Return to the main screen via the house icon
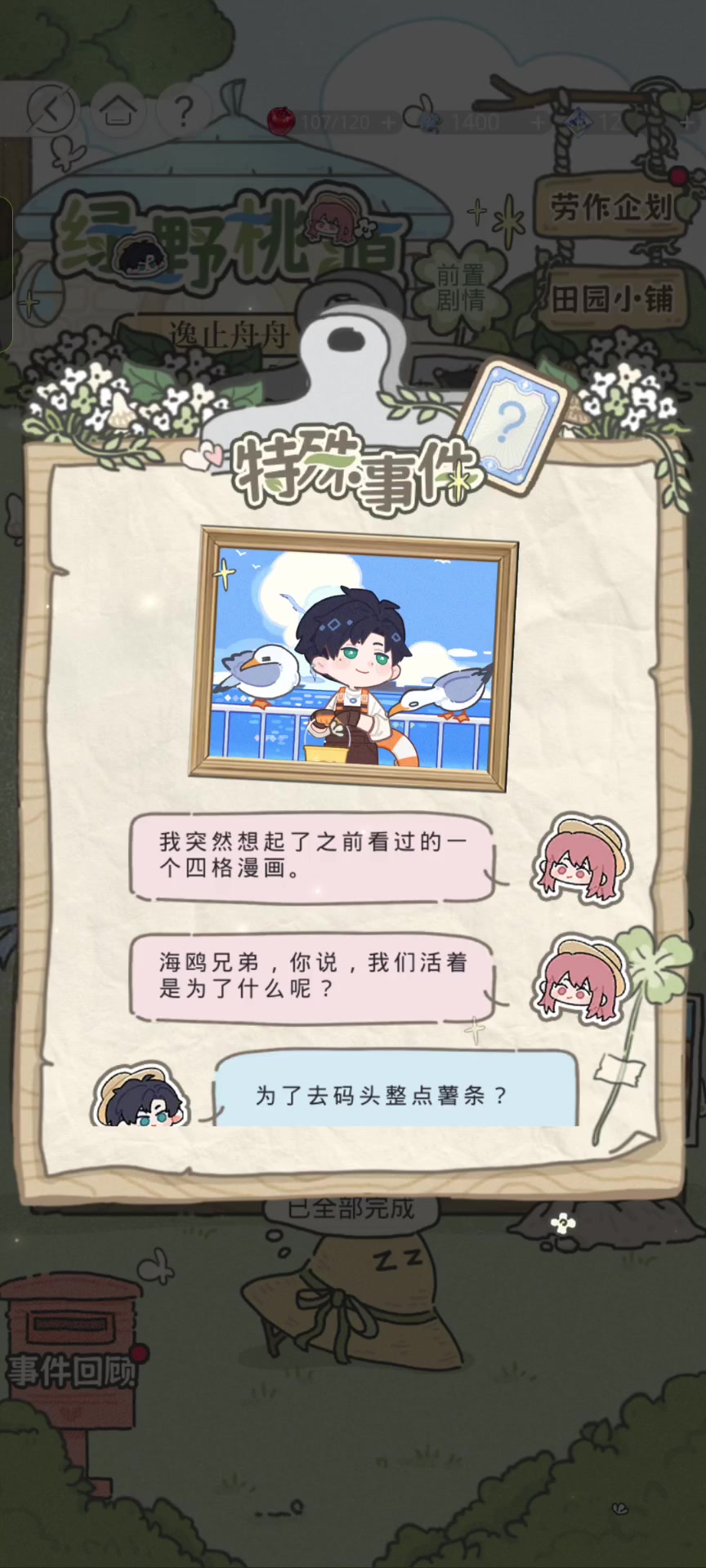 click(x=119, y=109)
